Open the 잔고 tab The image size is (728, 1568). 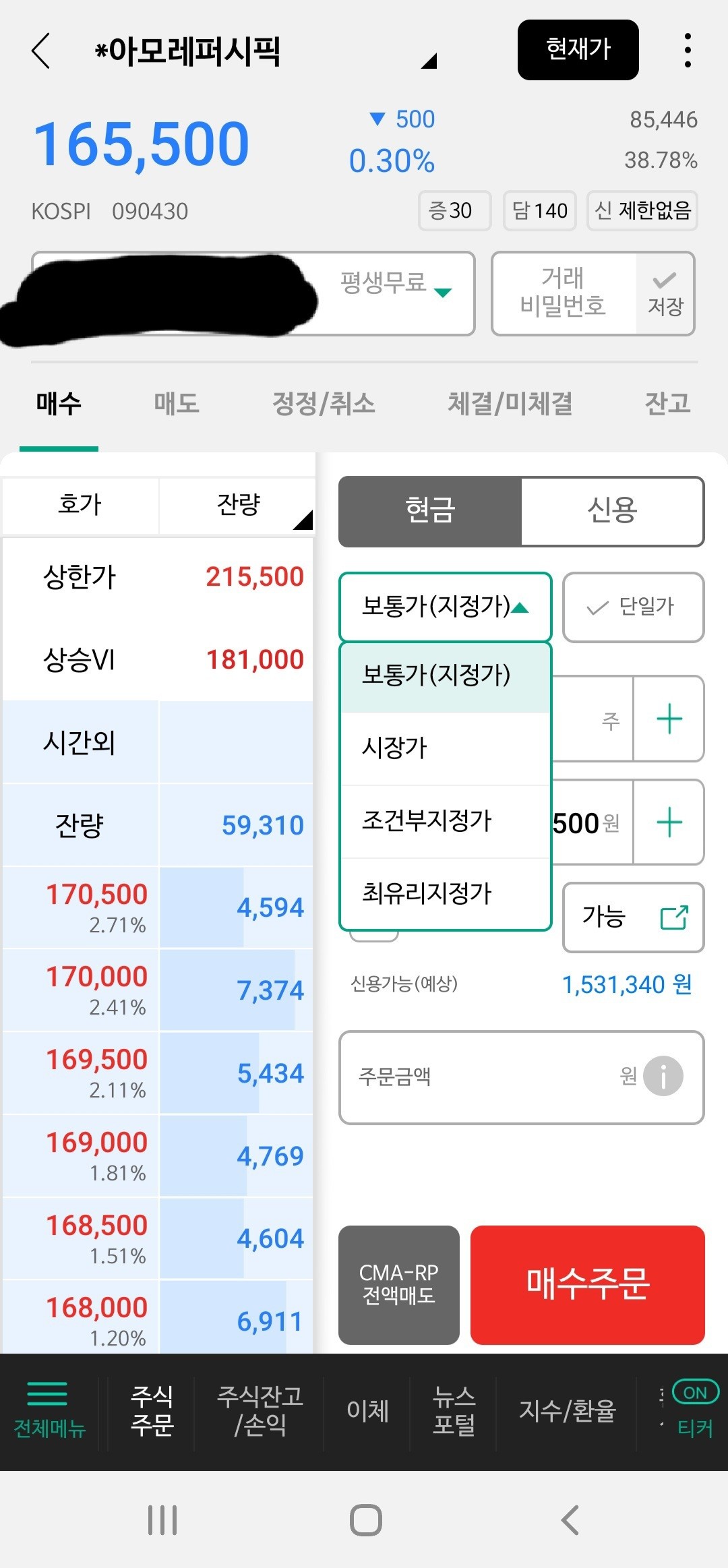tap(667, 403)
